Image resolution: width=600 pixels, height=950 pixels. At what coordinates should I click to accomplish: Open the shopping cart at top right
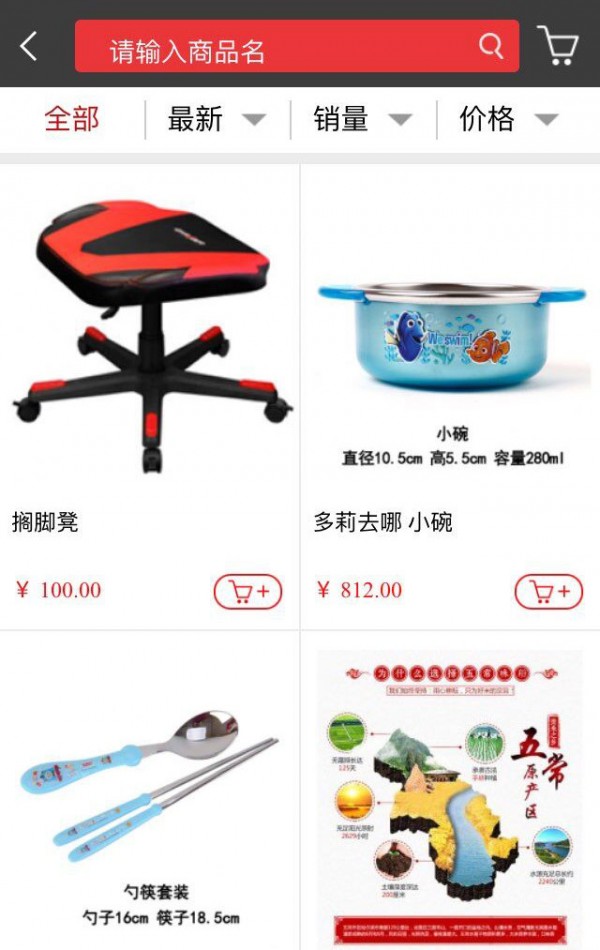click(x=558, y=46)
